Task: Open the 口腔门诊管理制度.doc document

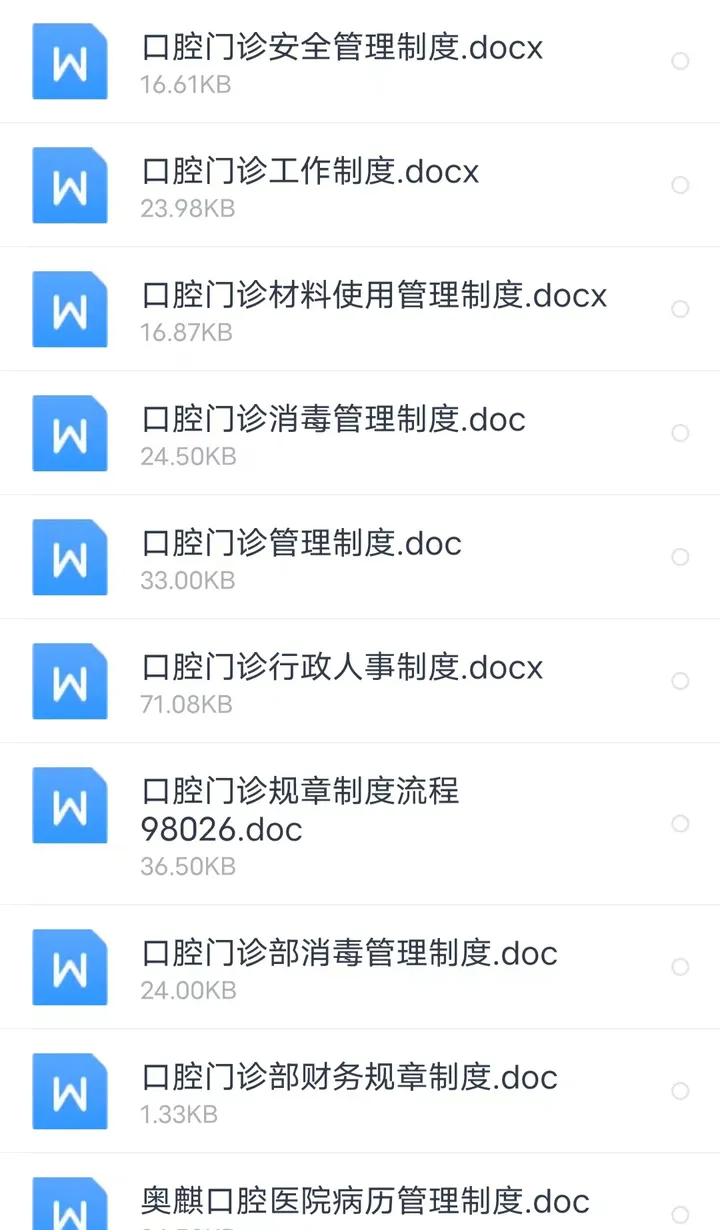Action: coord(360,557)
